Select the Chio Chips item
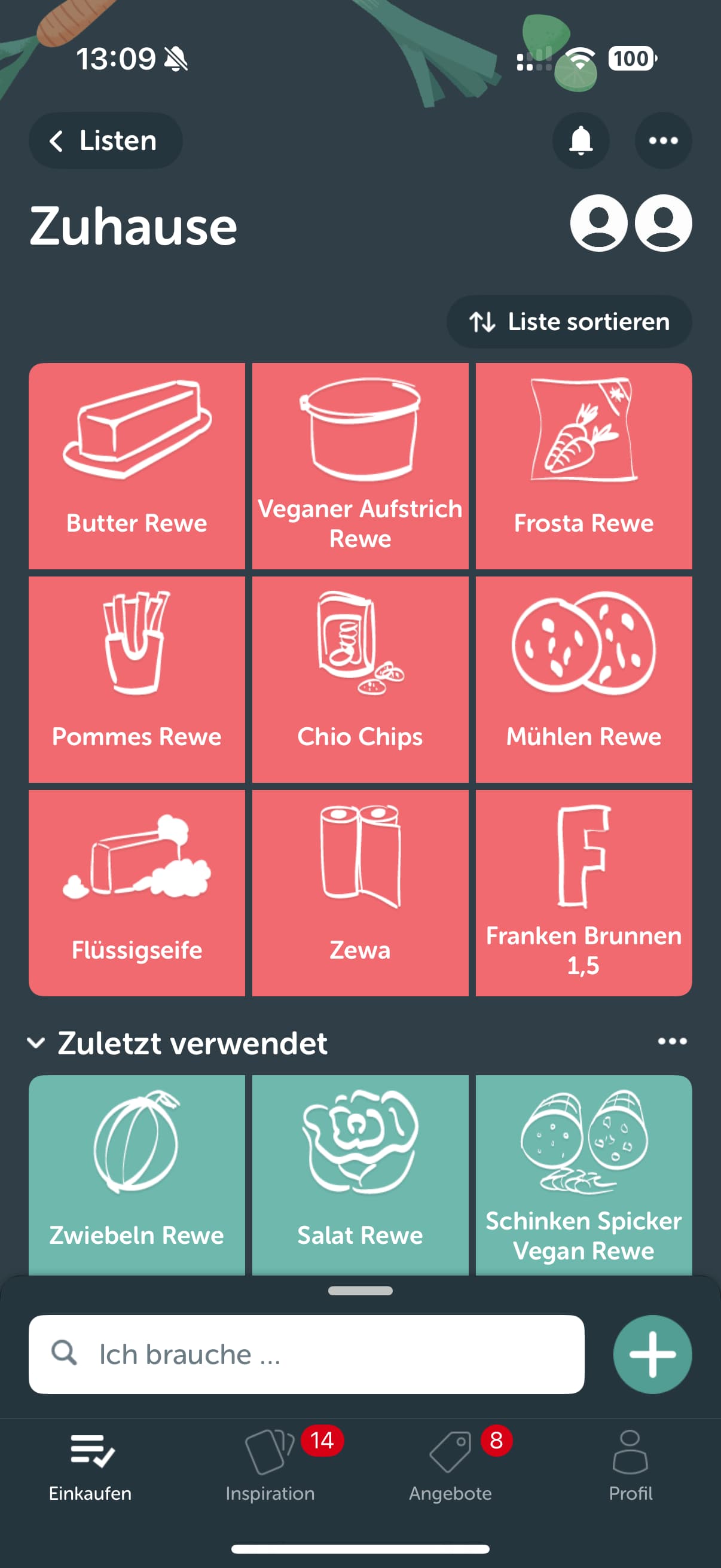 coord(360,679)
